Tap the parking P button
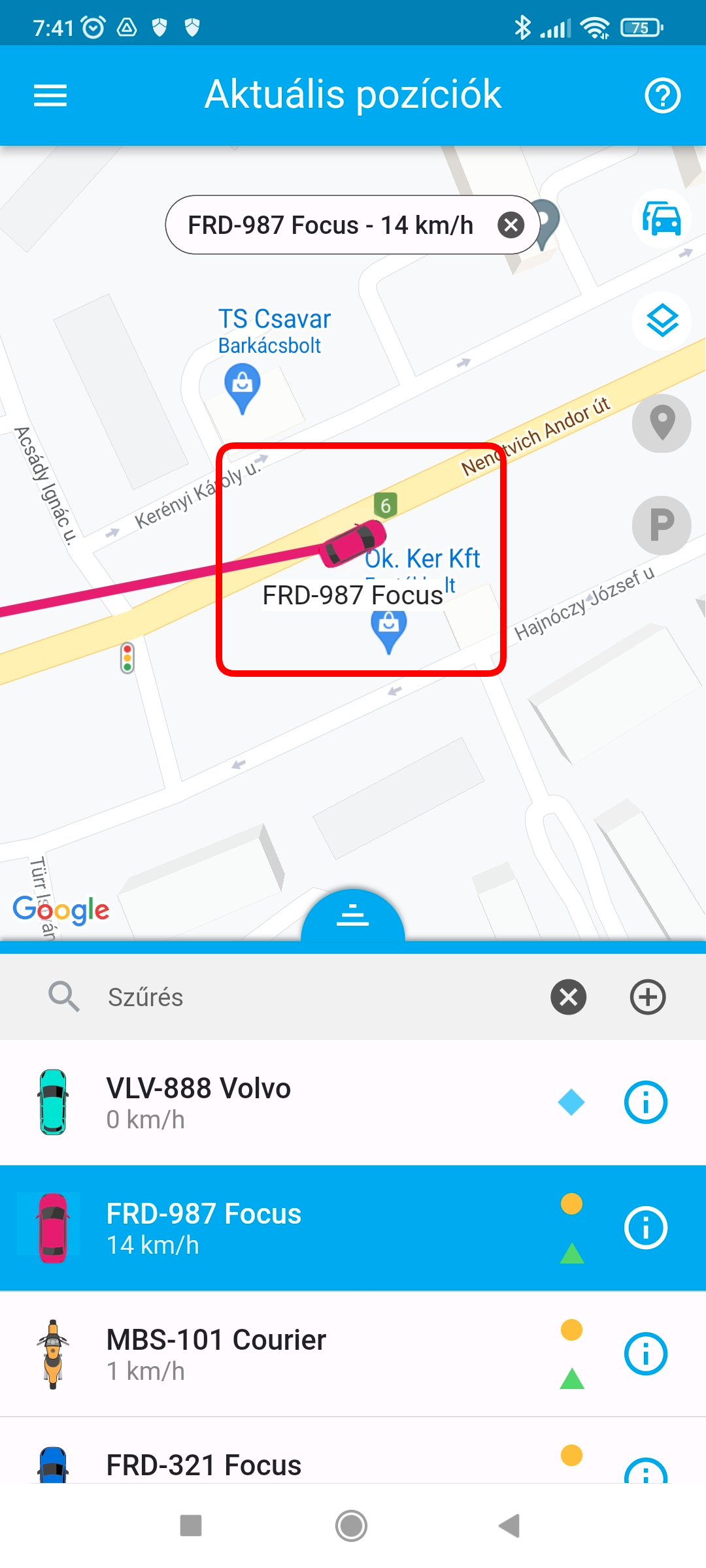 coord(662,525)
